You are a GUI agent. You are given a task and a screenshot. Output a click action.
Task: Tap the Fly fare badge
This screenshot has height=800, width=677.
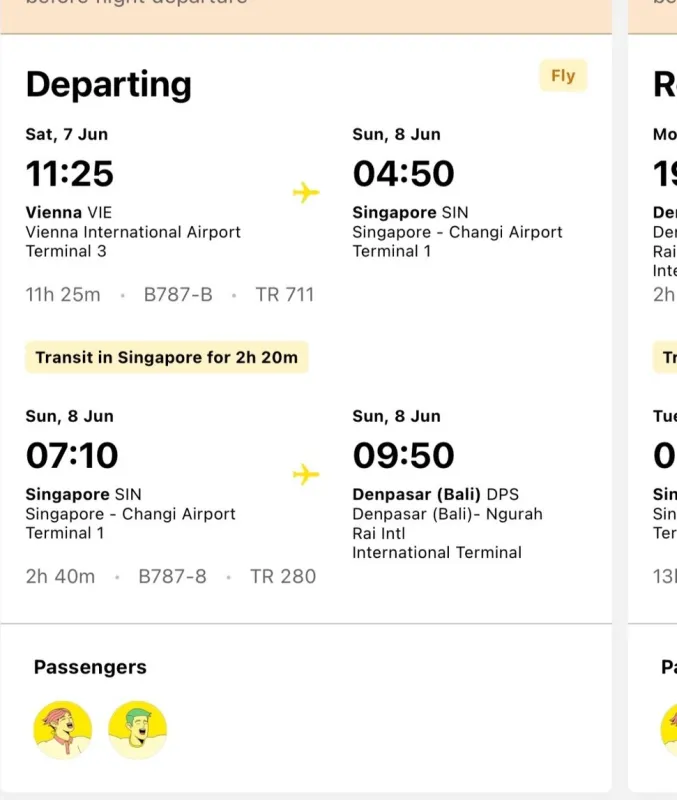click(x=563, y=76)
